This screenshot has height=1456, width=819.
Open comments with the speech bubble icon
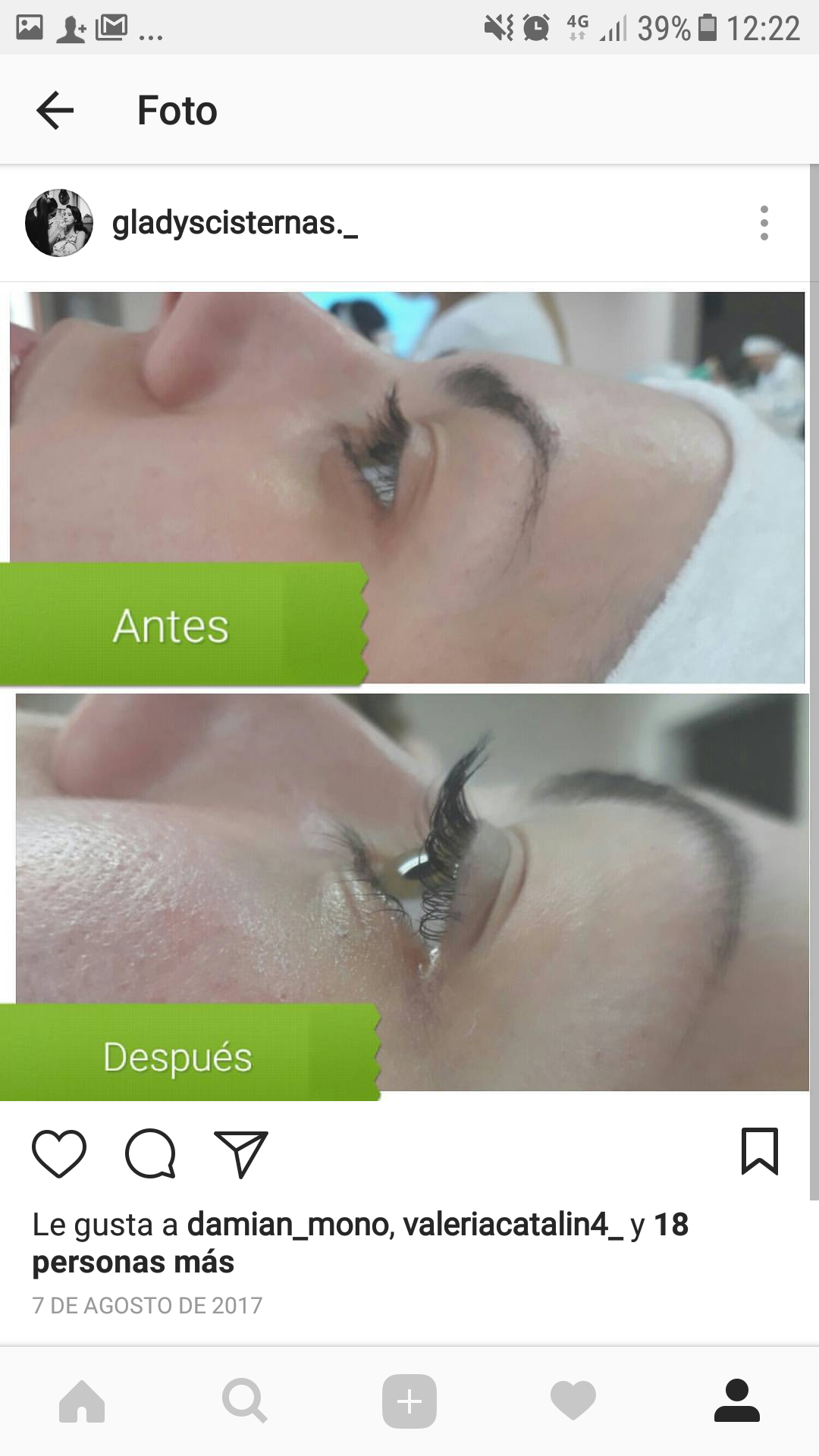[x=150, y=1153]
